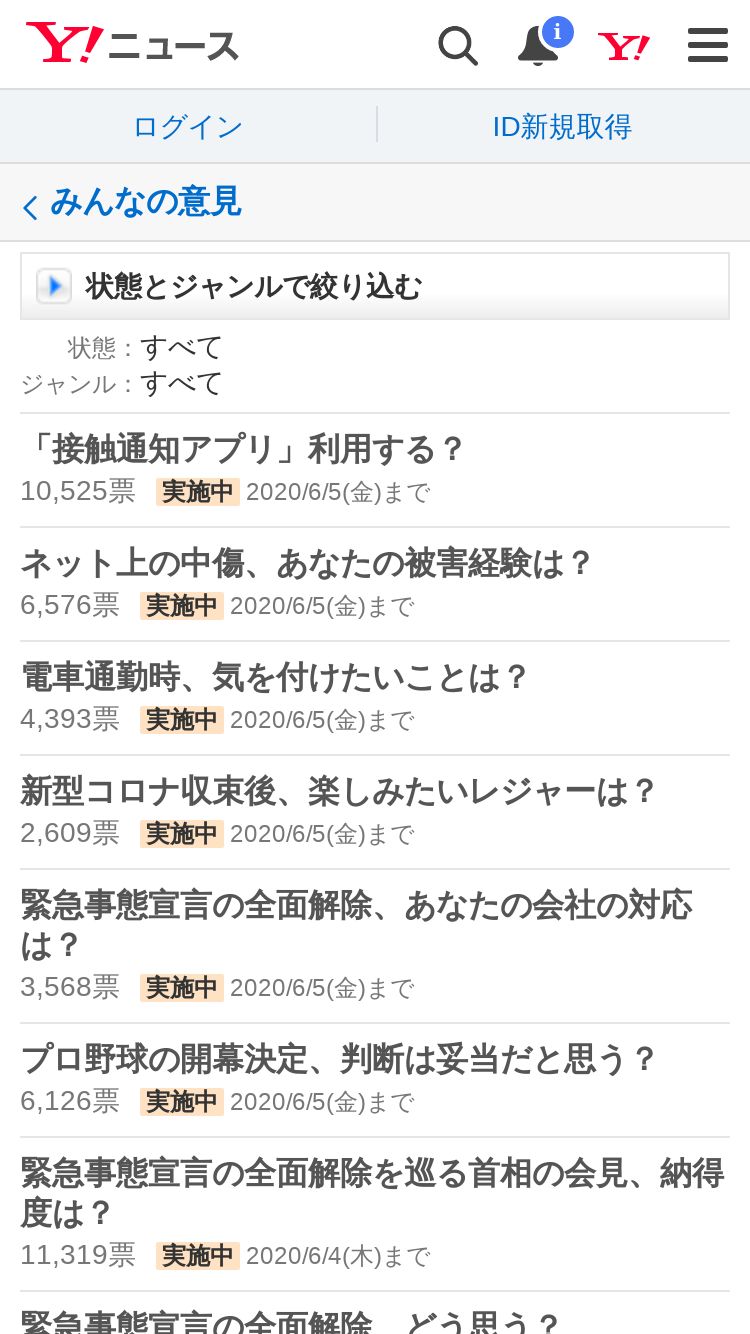Open the hamburger menu
This screenshot has height=1334, width=750.
click(708, 45)
